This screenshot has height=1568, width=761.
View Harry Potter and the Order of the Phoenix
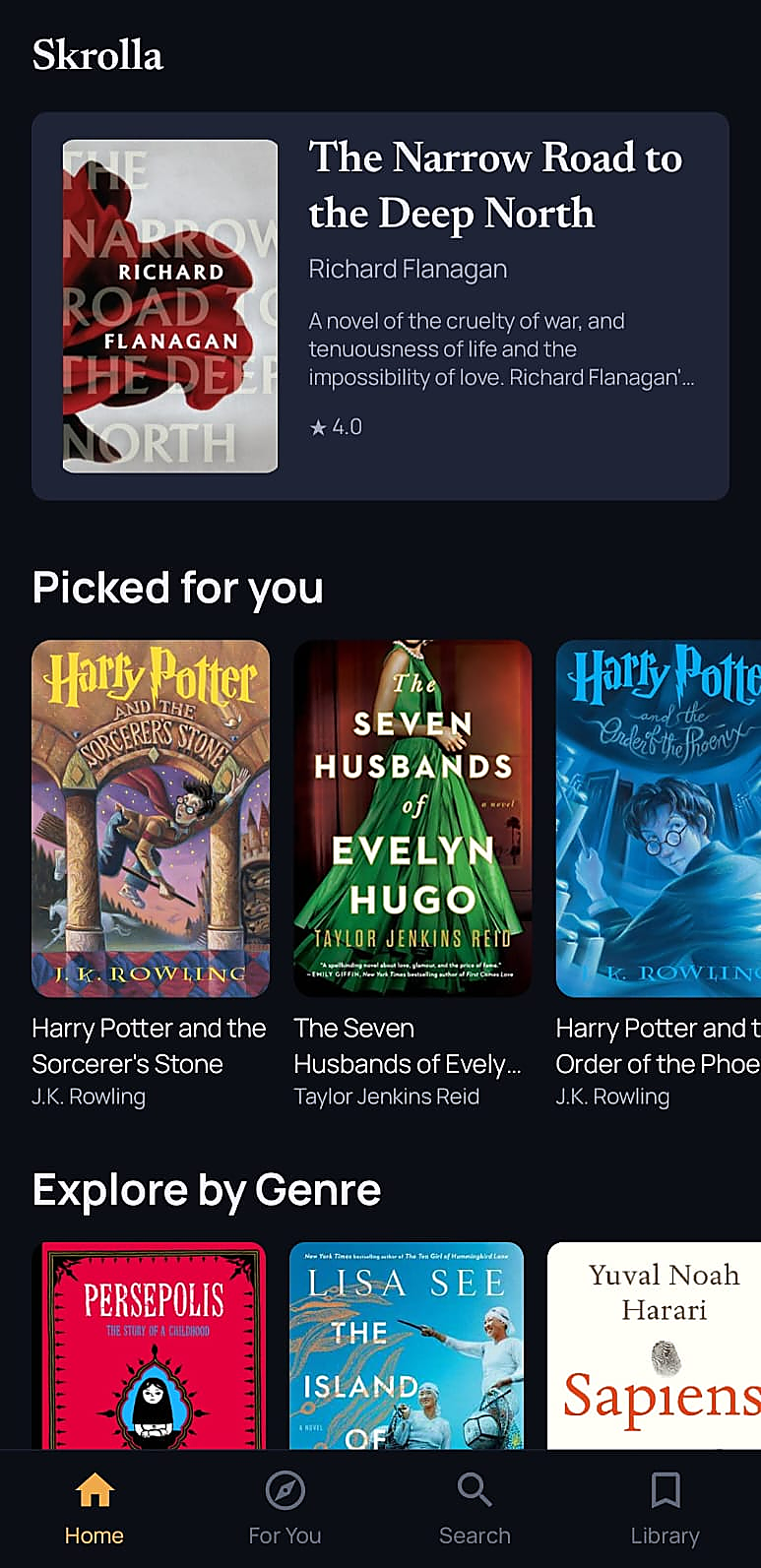point(659,875)
